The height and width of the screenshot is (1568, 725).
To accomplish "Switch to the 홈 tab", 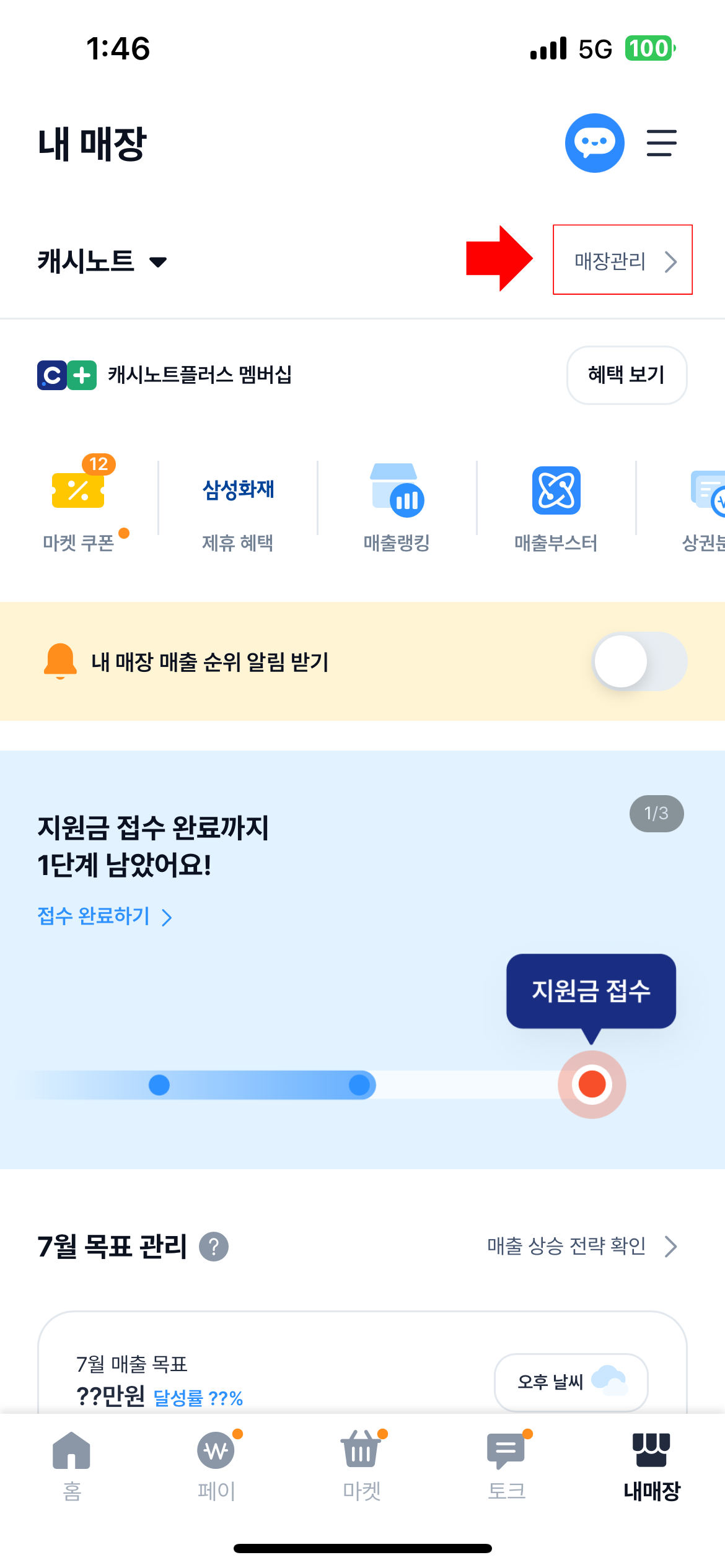I will [72, 1466].
